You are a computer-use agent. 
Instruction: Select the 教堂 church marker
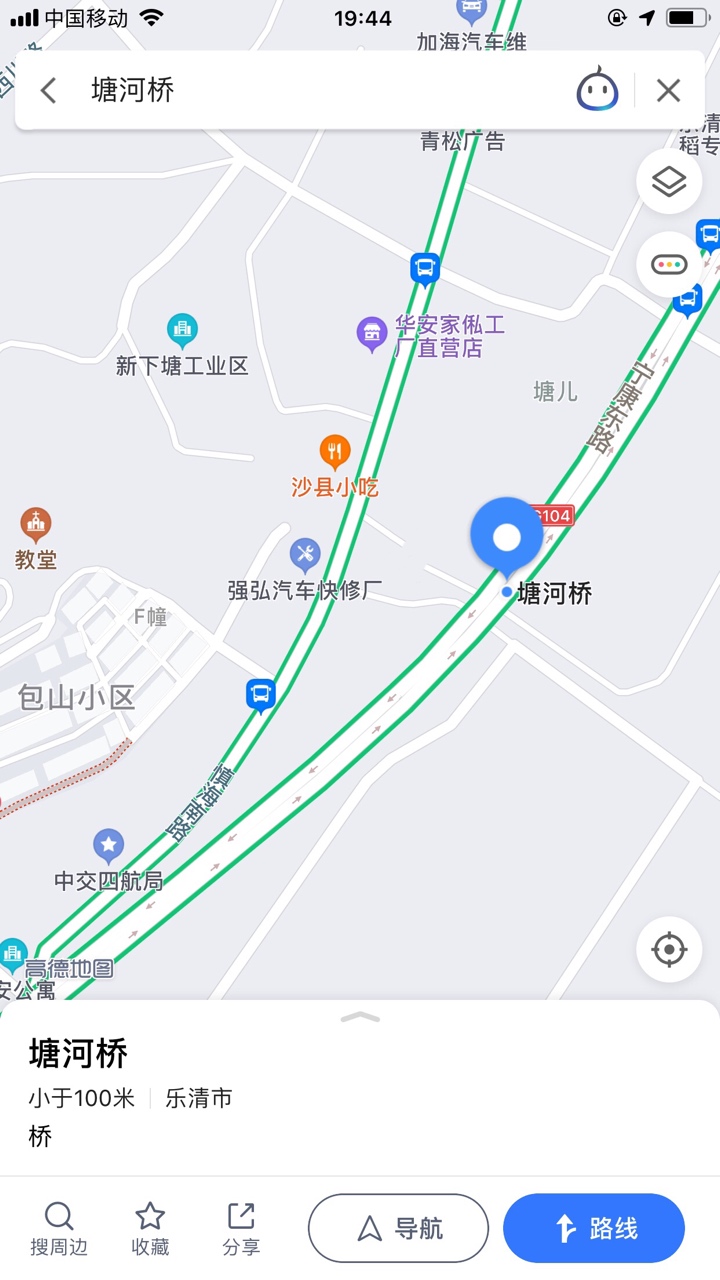click(36, 524)
